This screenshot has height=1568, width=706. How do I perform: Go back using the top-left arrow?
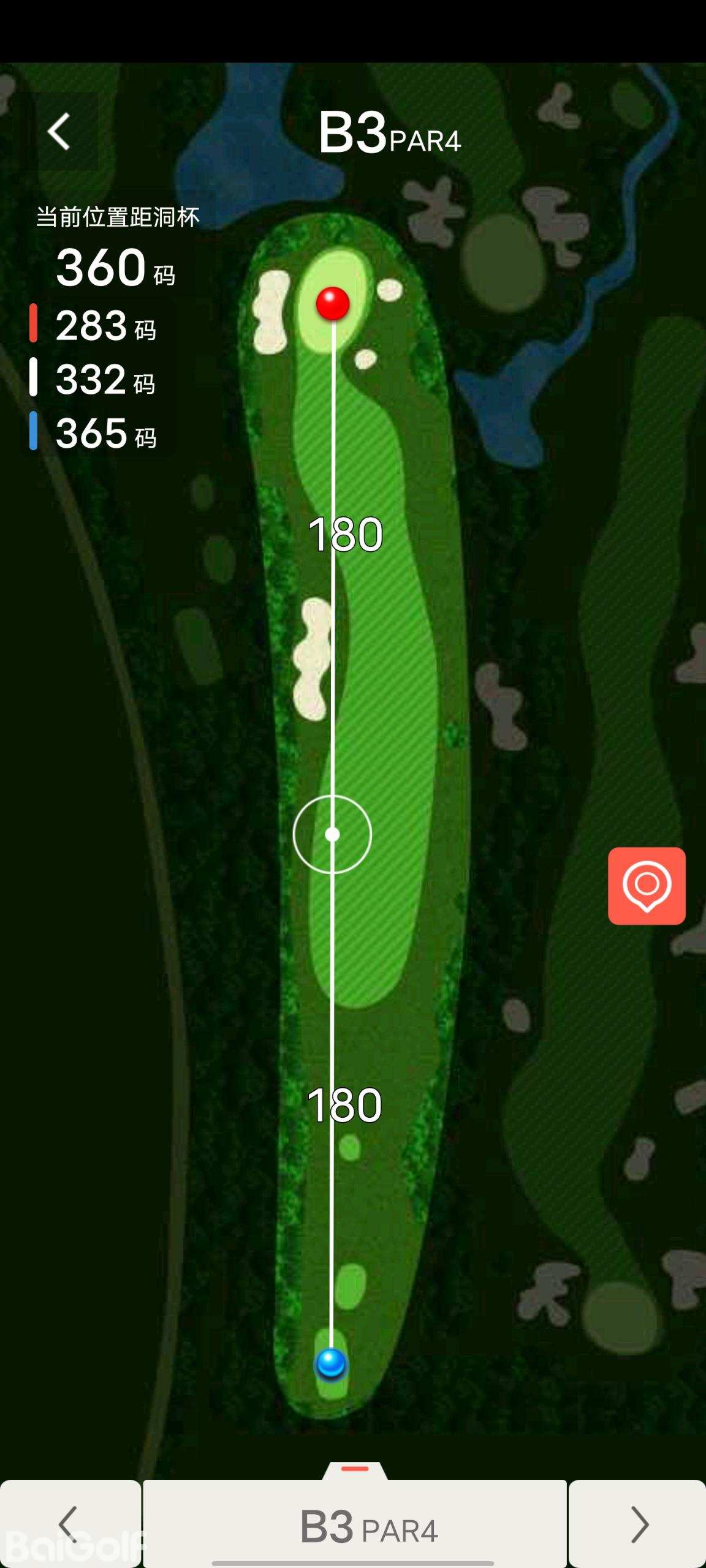coord(60,131)
